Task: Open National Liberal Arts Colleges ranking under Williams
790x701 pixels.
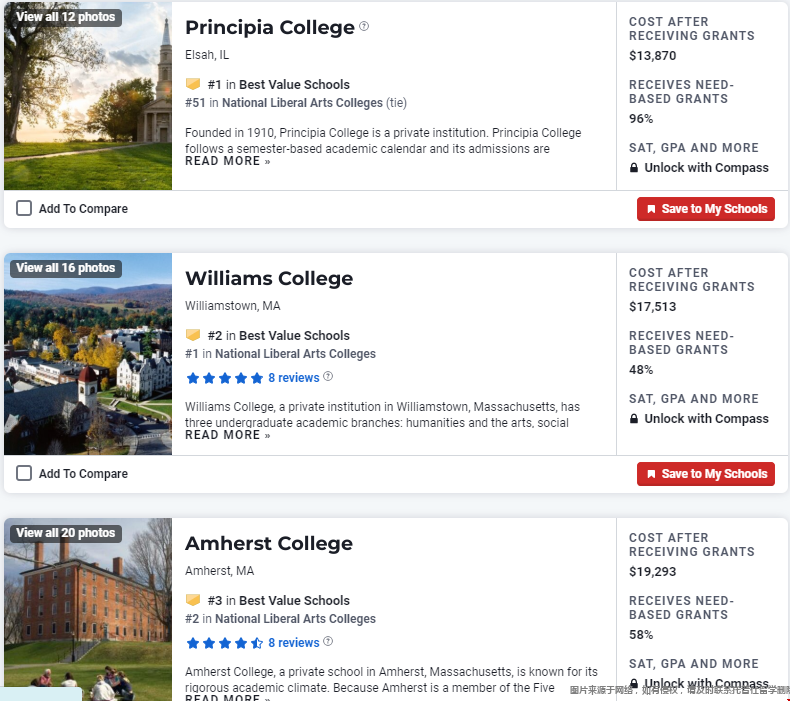Action: (x=295, y=354)
